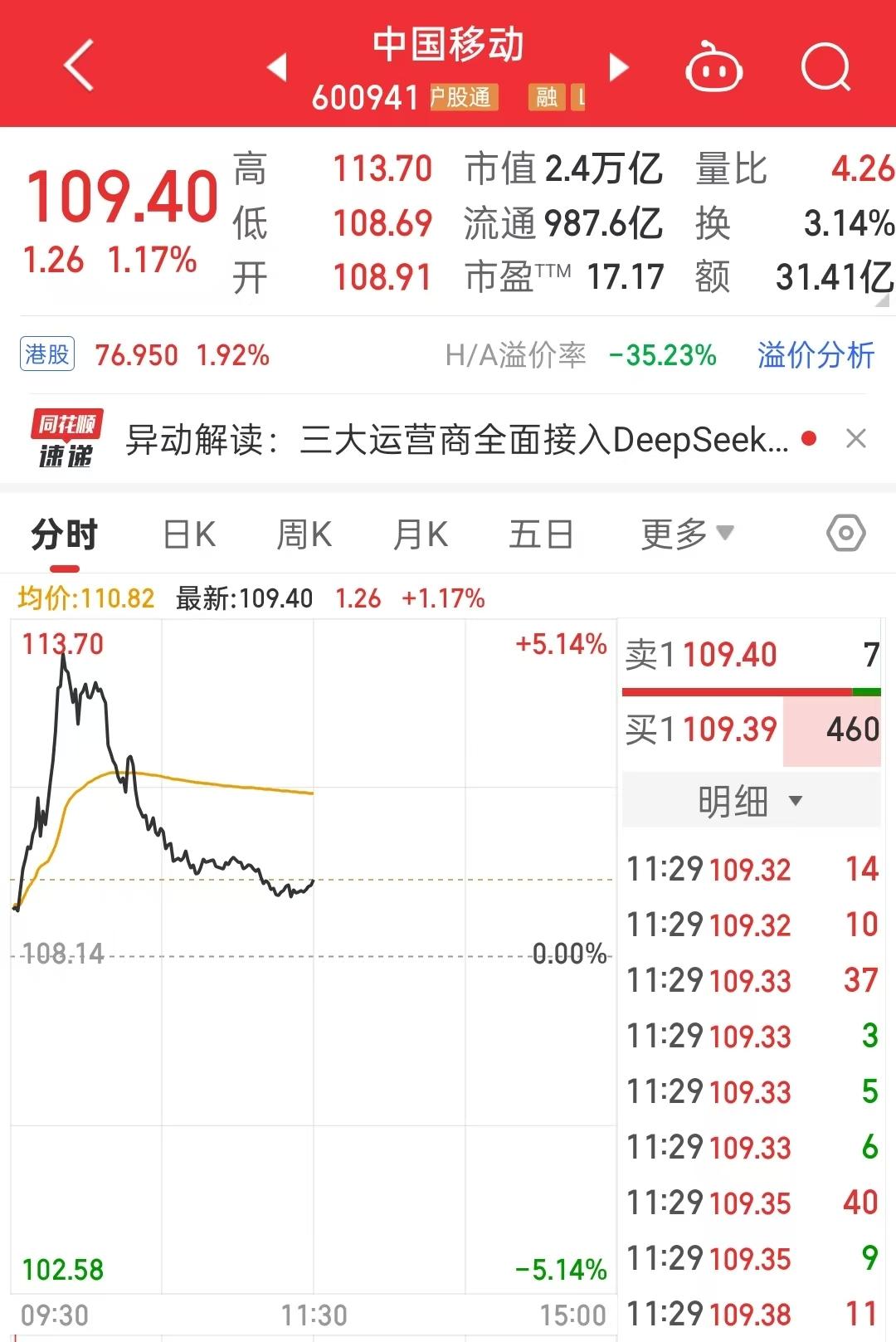The width and height of the screenshot is (896, 1342).
Task: Switch to the previous stock with left arrow
Action: pos(278,67)
